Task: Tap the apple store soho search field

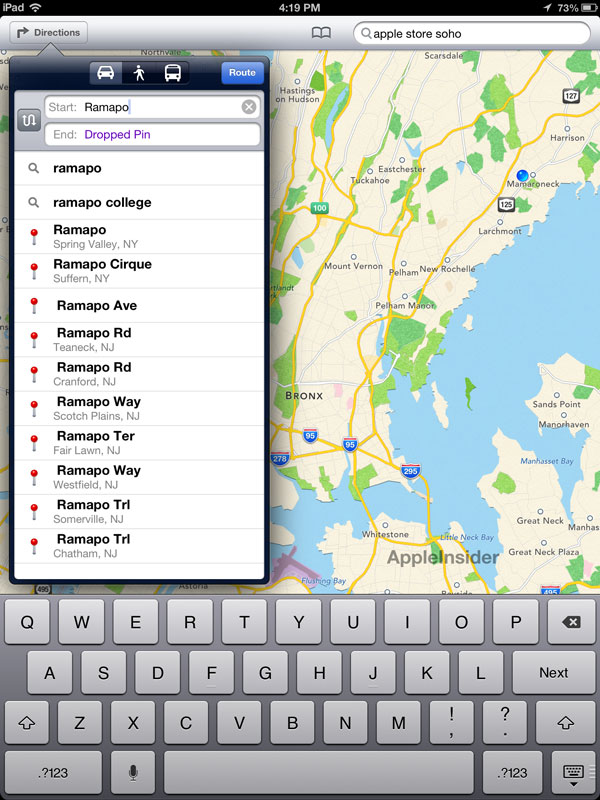Action: 470,33
